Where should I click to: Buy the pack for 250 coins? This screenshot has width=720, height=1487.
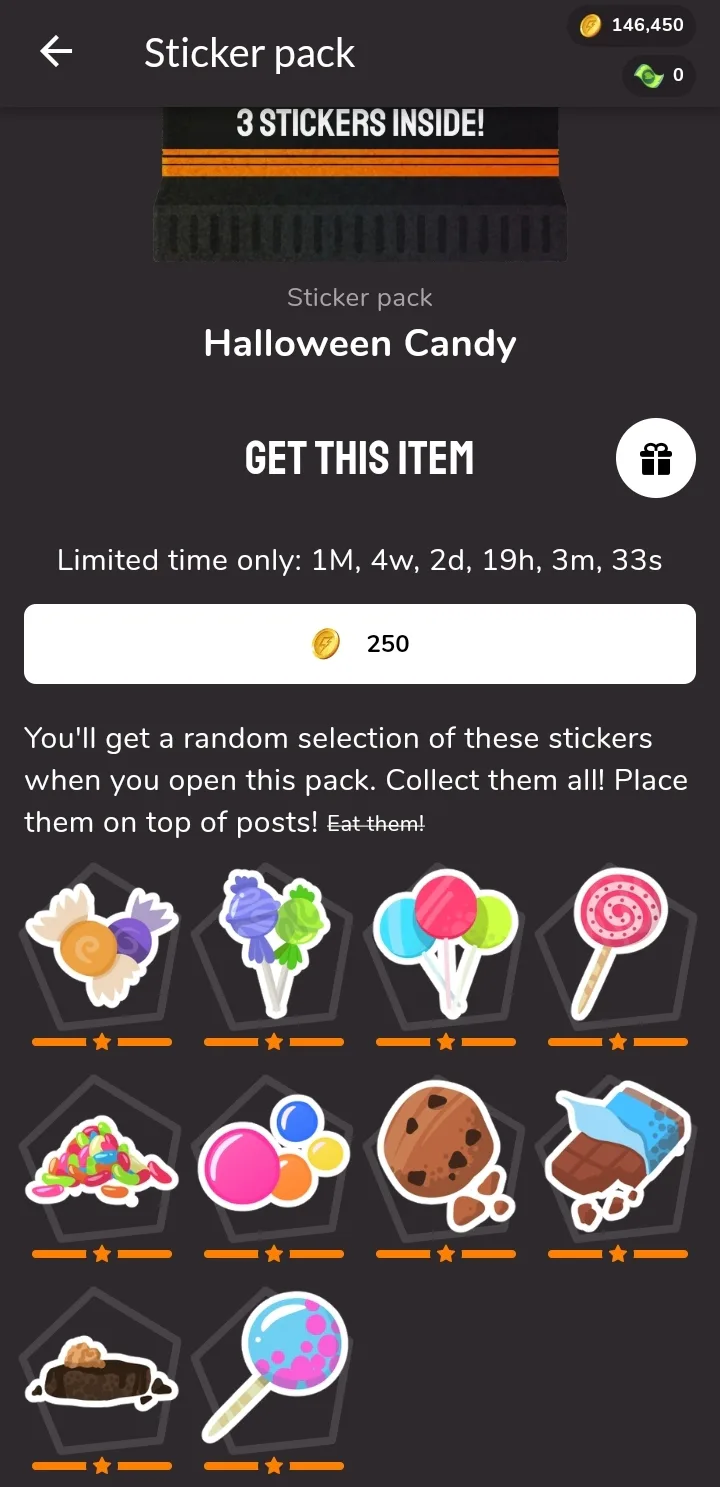click(x=360, y=644)
